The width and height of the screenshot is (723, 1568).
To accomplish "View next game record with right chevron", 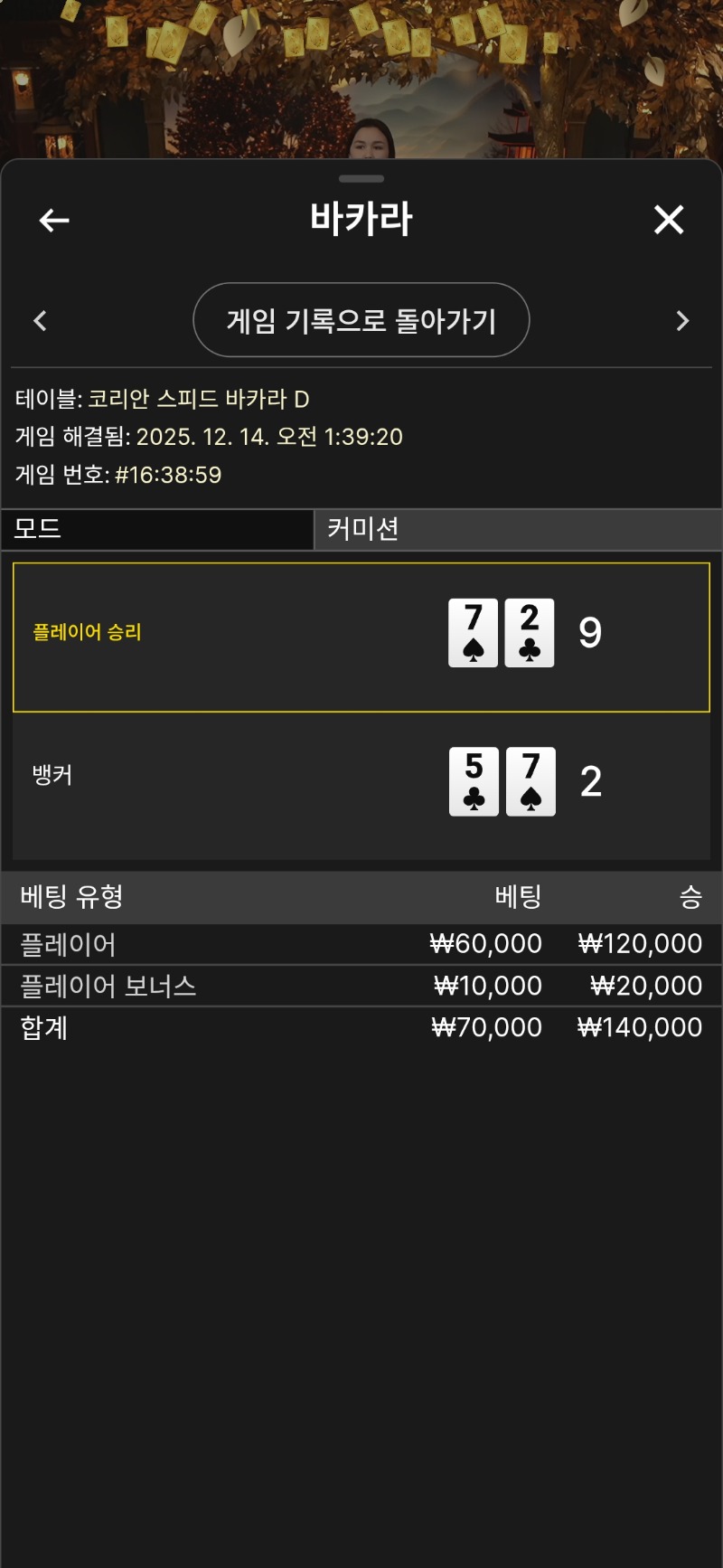I will (x=682, y=321).
